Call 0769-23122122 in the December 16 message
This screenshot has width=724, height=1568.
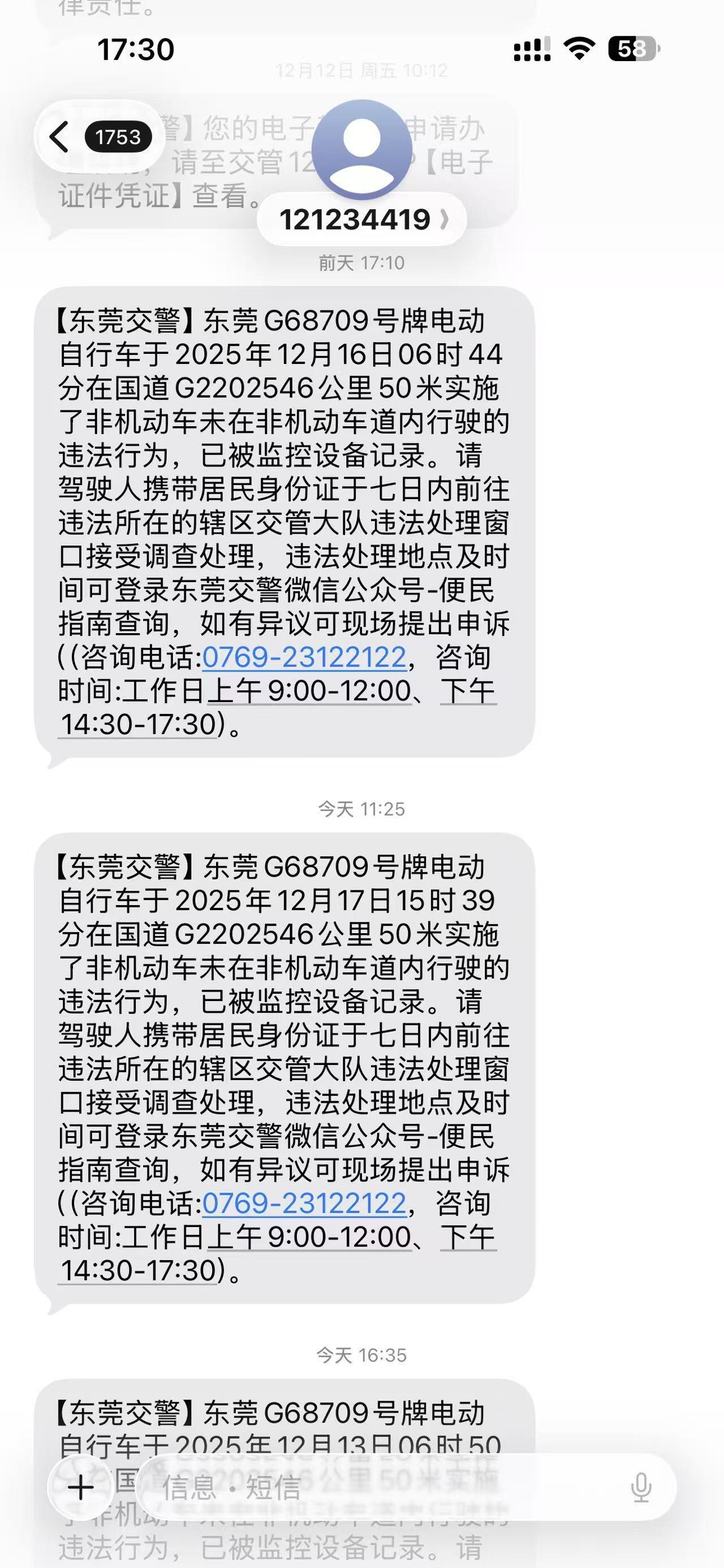(304, 657)
